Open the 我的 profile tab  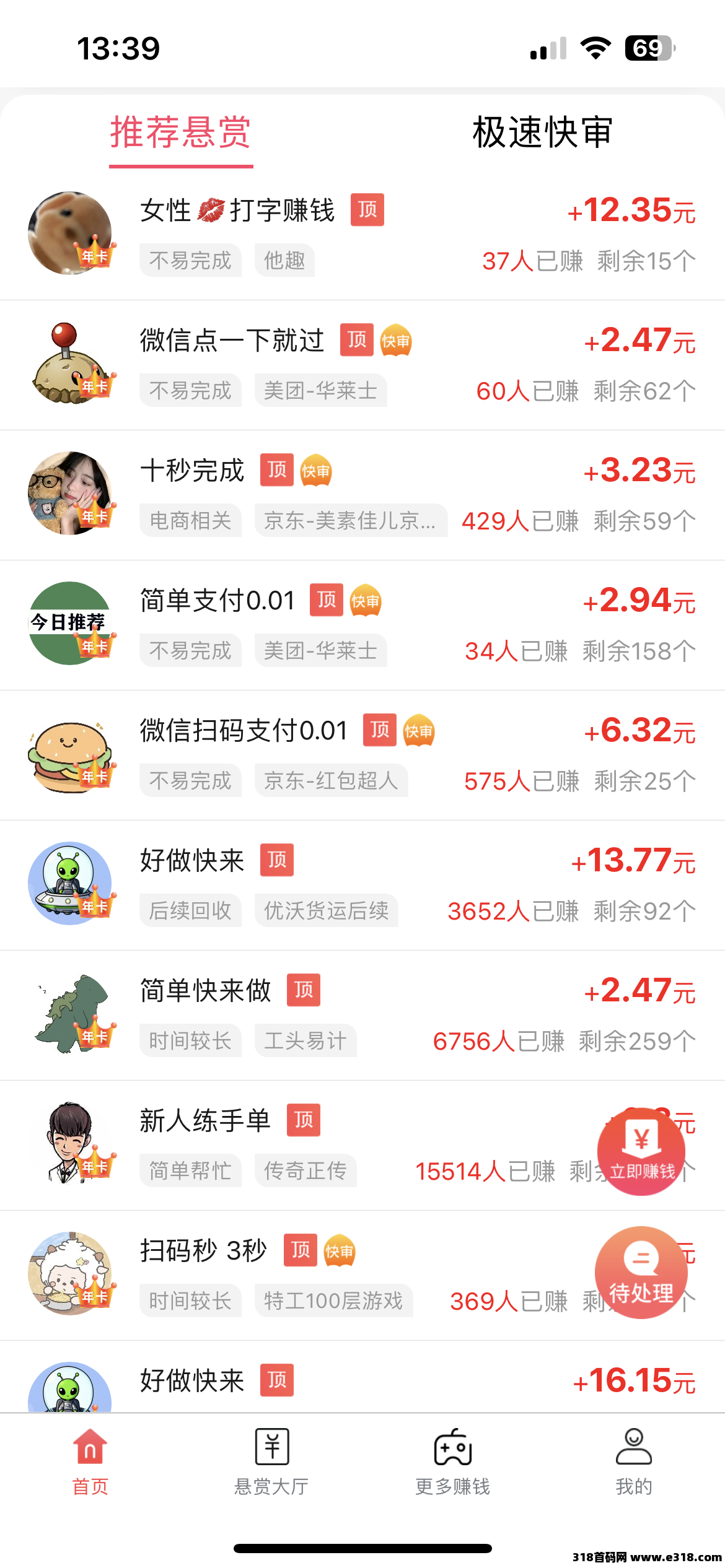coord(634,1460)
